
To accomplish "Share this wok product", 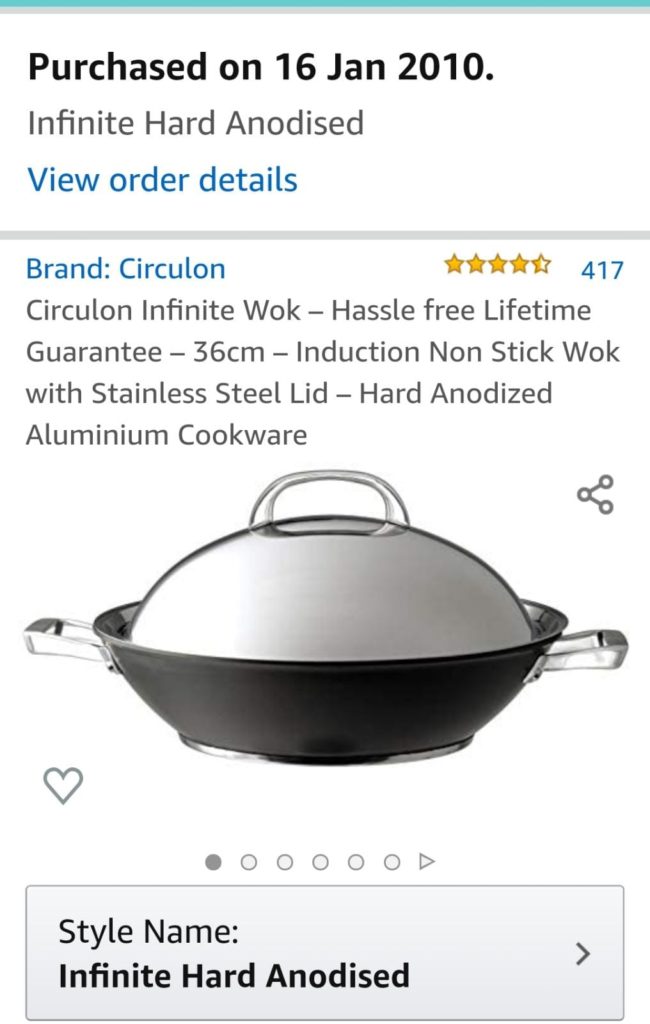I will tap(595, 495).
